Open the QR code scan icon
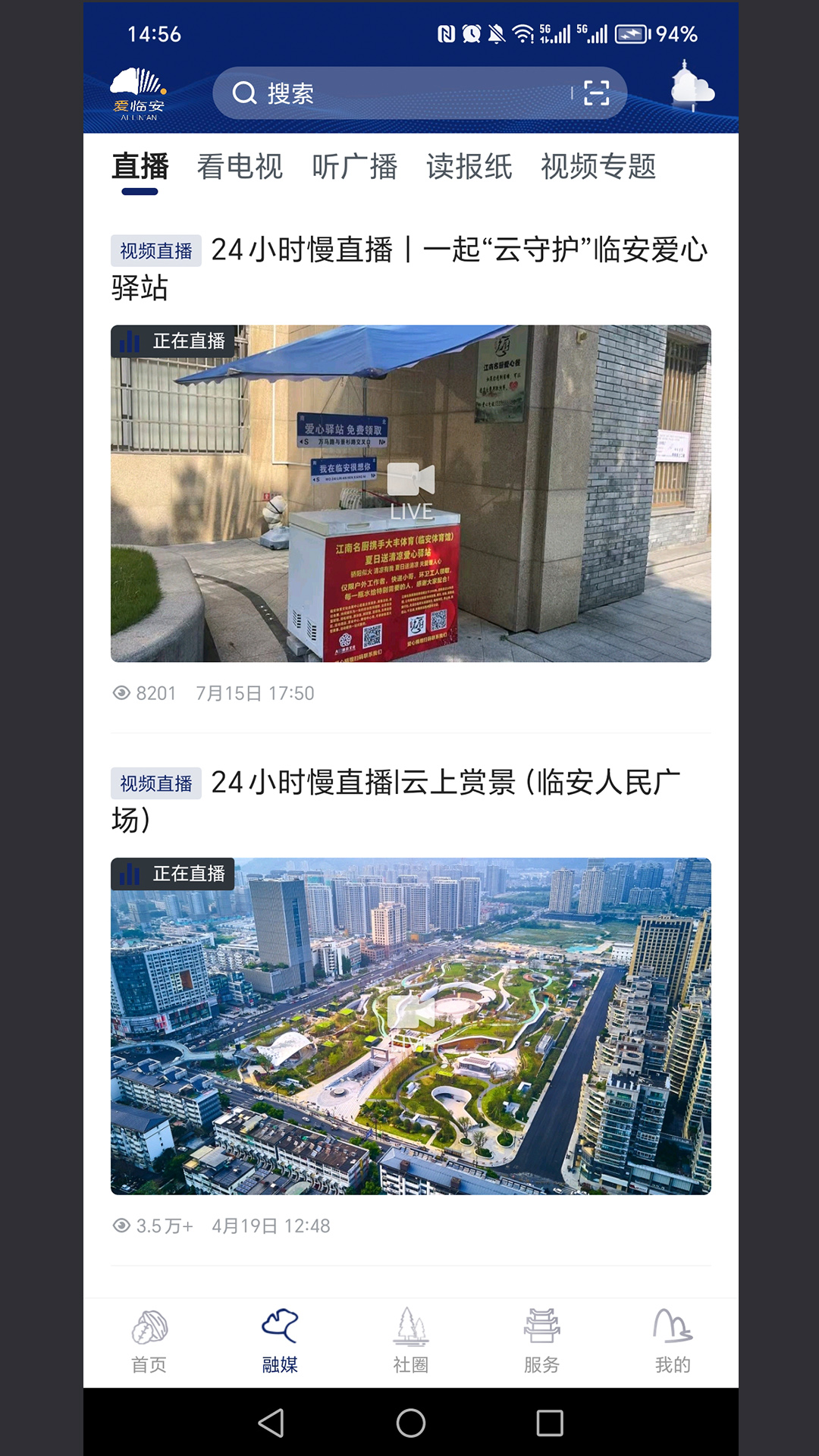The image size is (819, 1456). pyautogui.click(x=596, y=93)
